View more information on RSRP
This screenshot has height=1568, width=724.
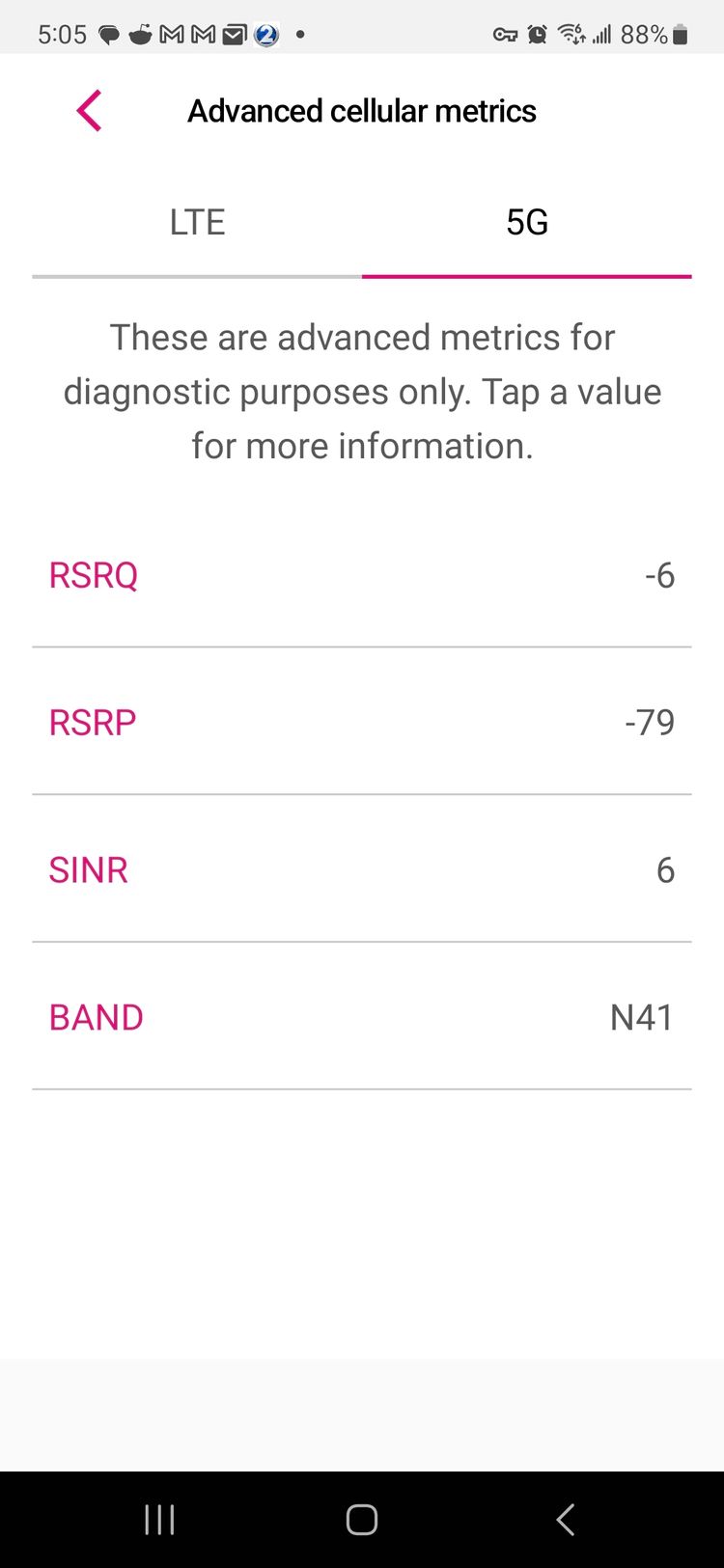(362, 722)
